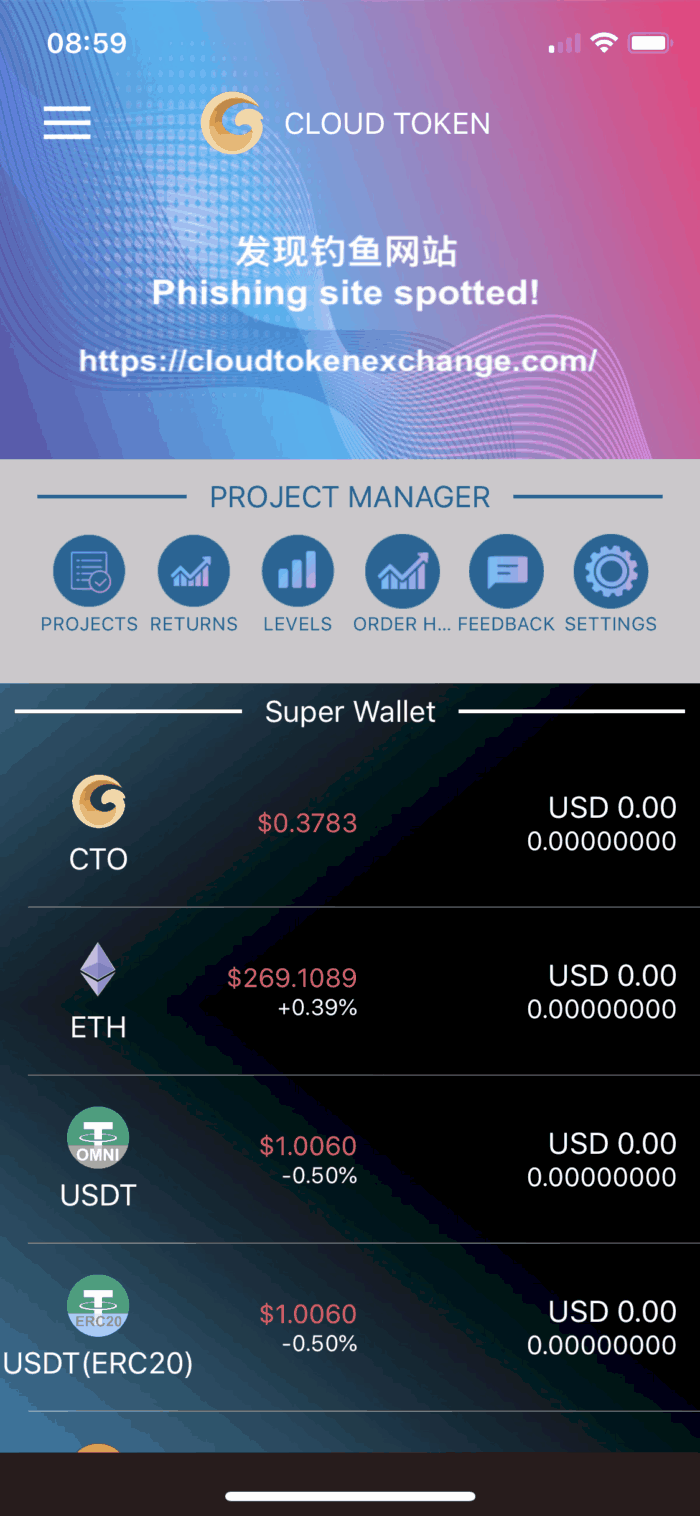Open the hamburger drawer menu
Image resolution: width=700 pixels, height=1516 pixels.
click(67, 122)
